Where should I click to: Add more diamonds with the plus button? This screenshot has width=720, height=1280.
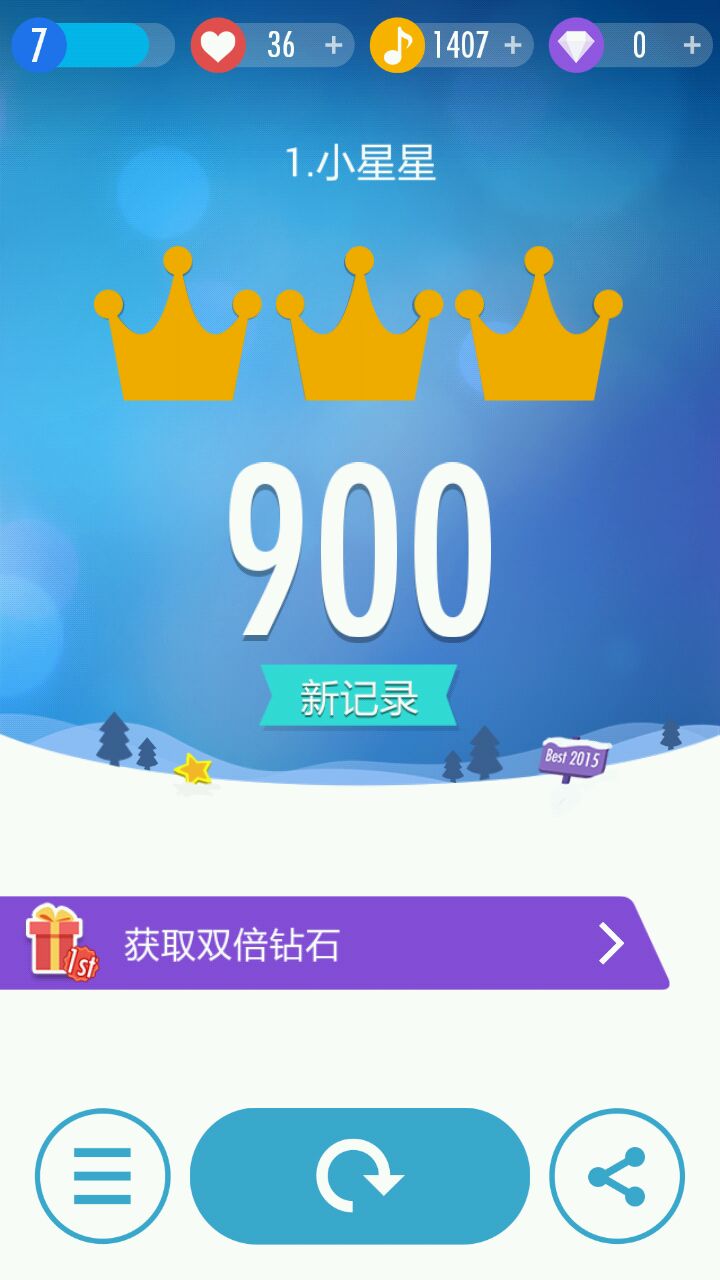[691, 45]
